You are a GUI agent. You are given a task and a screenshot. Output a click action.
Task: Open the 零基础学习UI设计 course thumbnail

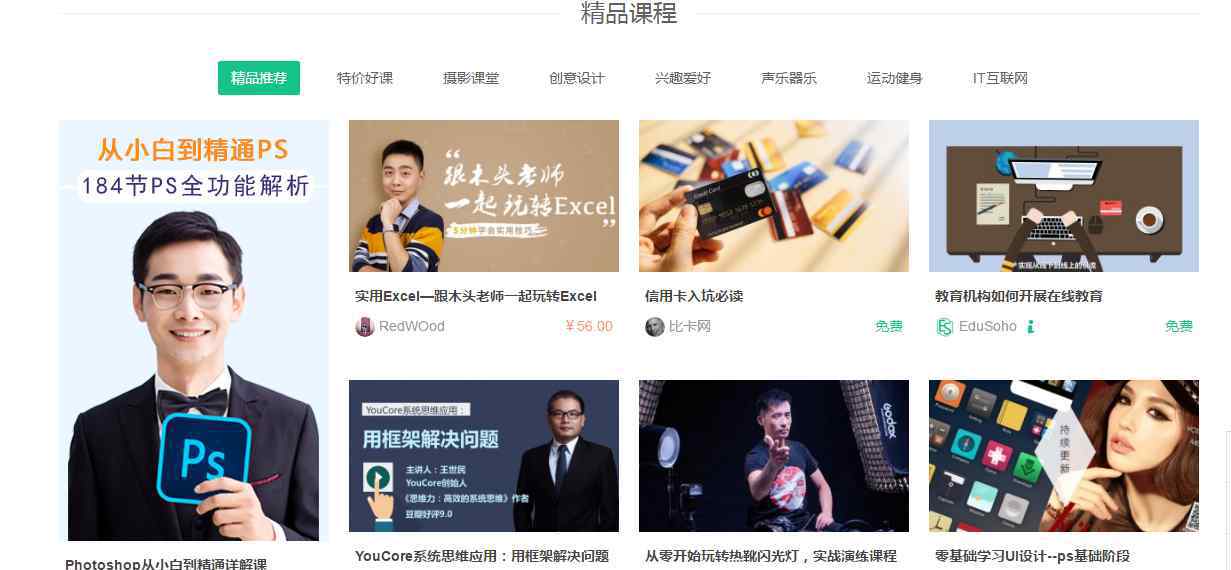(x=1064, y=456)
